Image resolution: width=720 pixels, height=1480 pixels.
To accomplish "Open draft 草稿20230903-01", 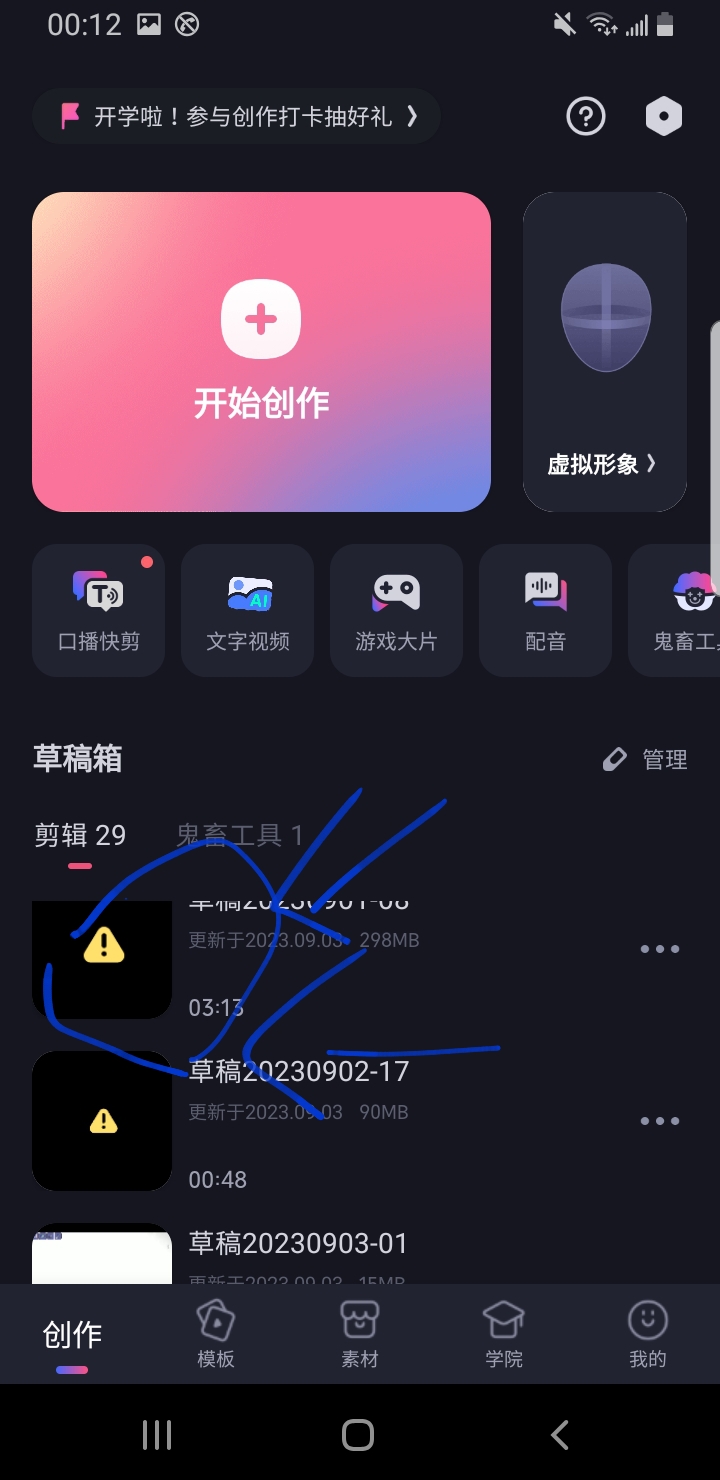I will (x=298, y=1245).
